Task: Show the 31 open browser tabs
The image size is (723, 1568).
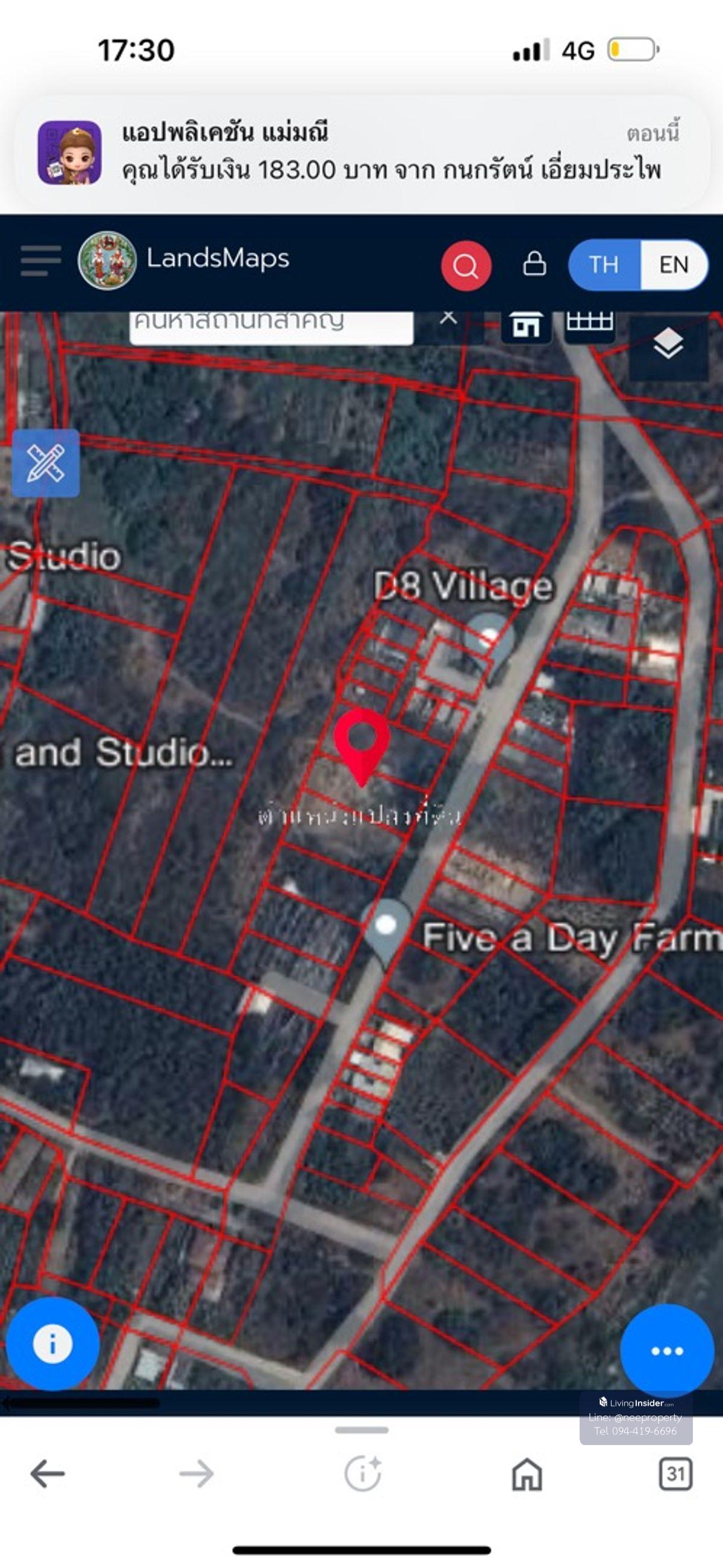Action: (675, 1473)
